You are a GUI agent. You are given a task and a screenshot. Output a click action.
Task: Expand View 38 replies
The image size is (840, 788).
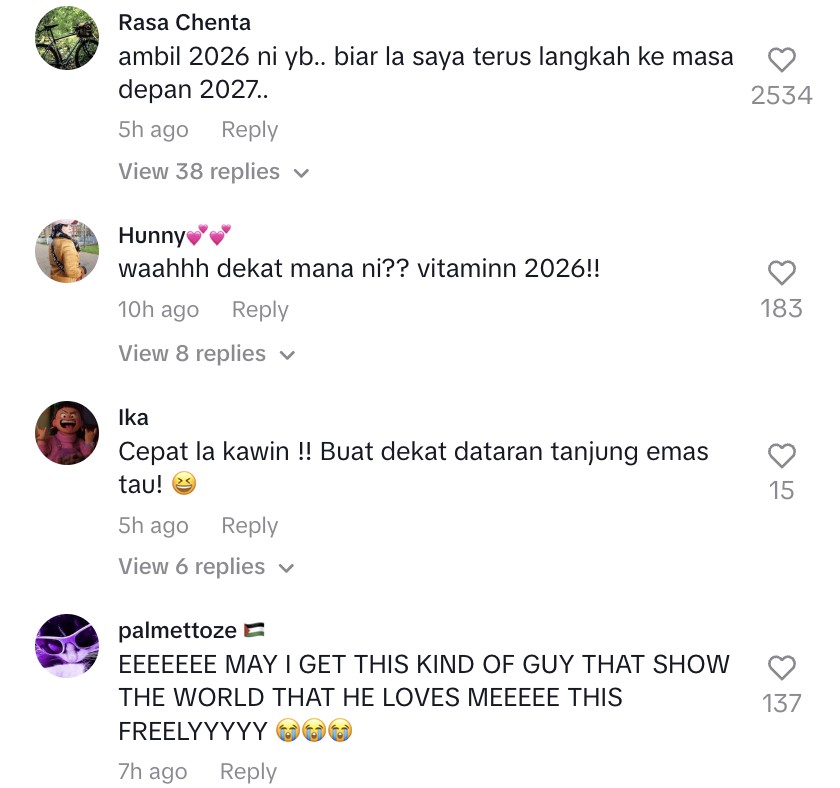(x=213, y=172)
